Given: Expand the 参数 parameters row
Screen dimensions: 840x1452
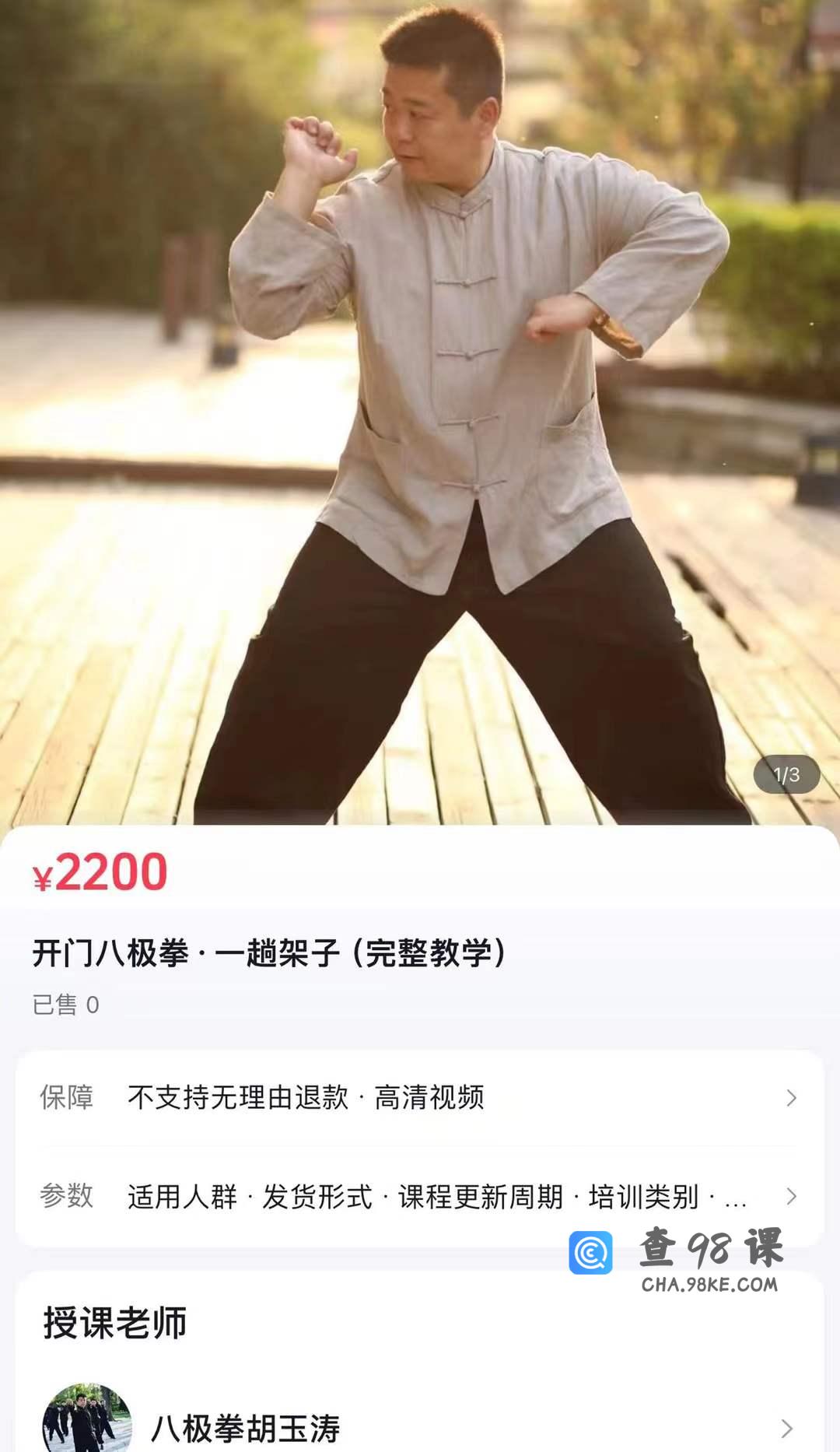Looking at the screenshot, I should point(420,1196).
